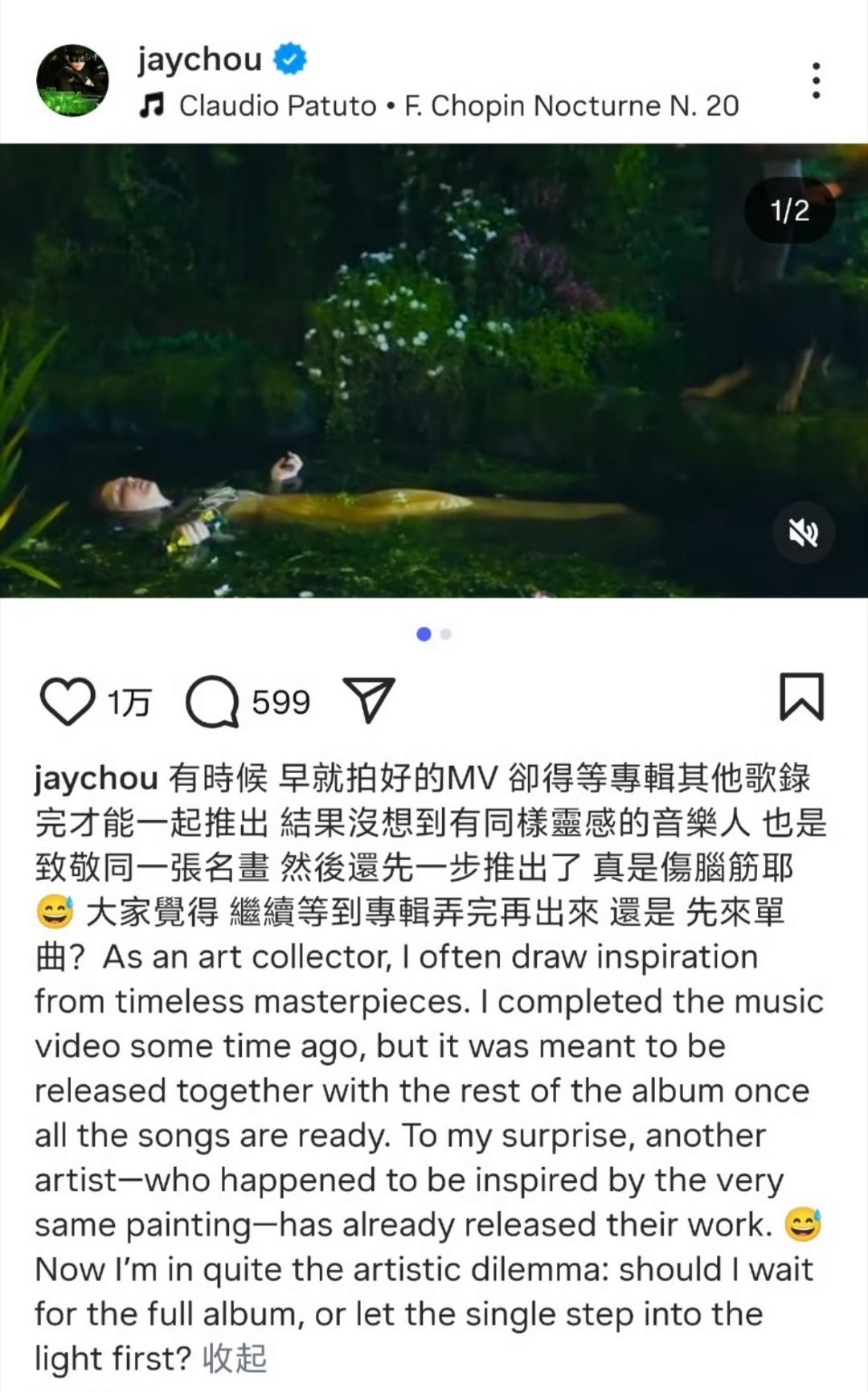
Task: Click the Chopin Nocturne N. 20 song title
Action: (x=575, y=104)
